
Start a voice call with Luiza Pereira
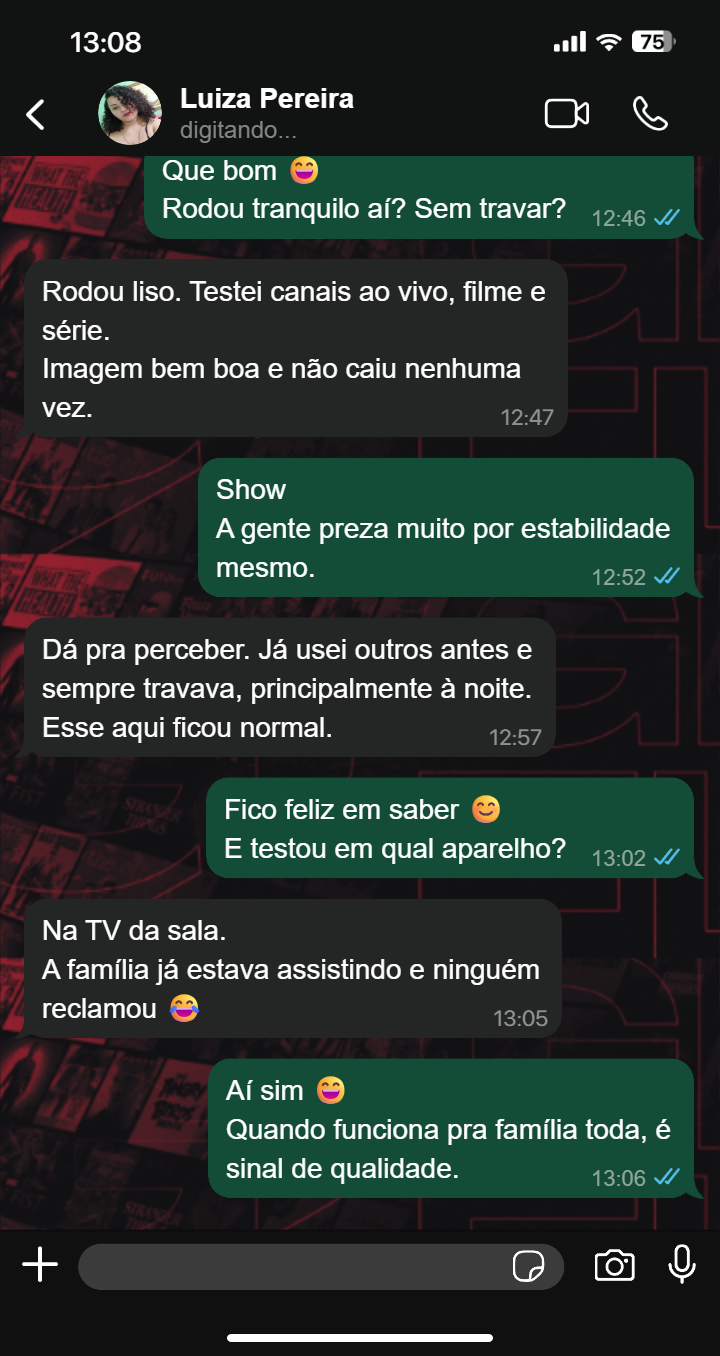pyautogui.click(x=652, y=113)
